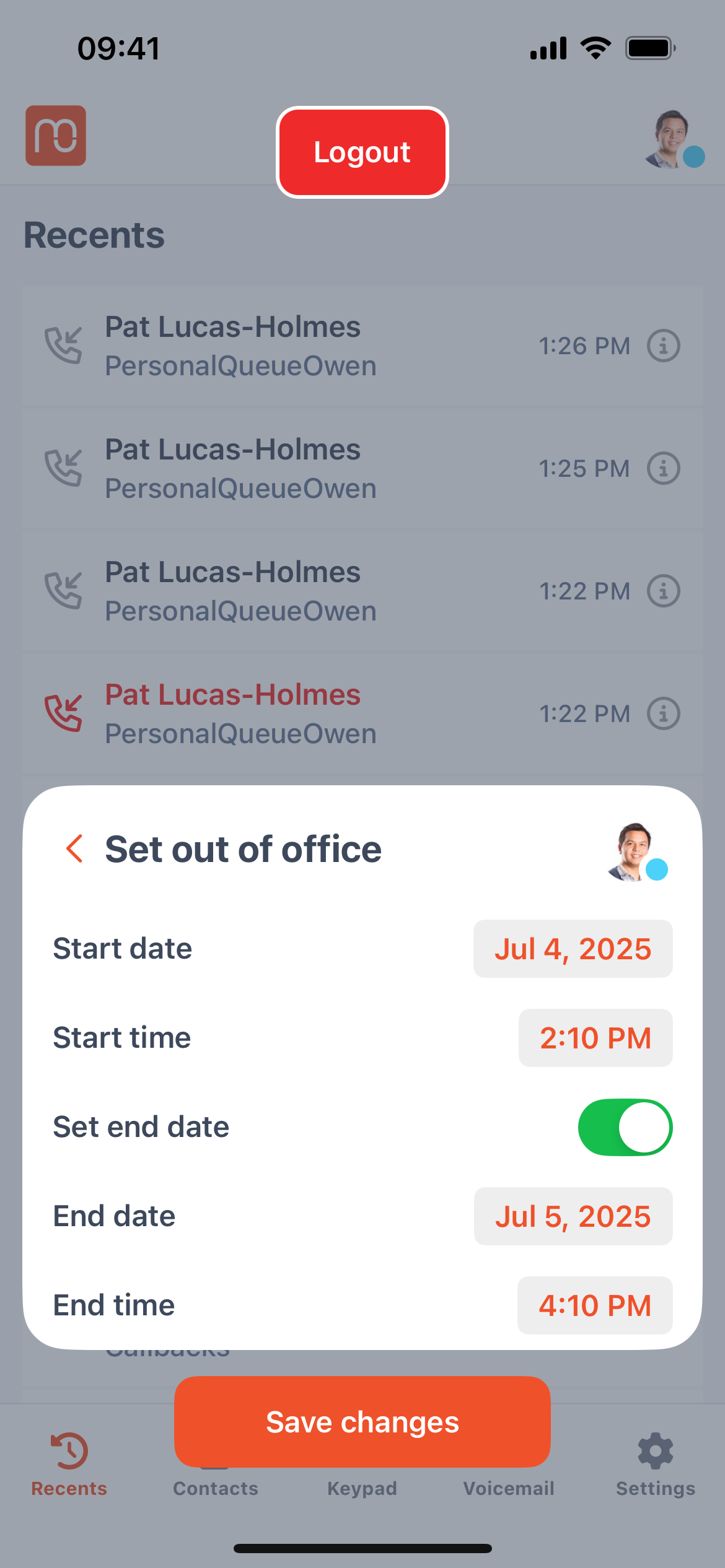This screenshot has width=725, height=1568.
Task: Change the start date Jul 4, 2025
Action: (x=573, y=949)
